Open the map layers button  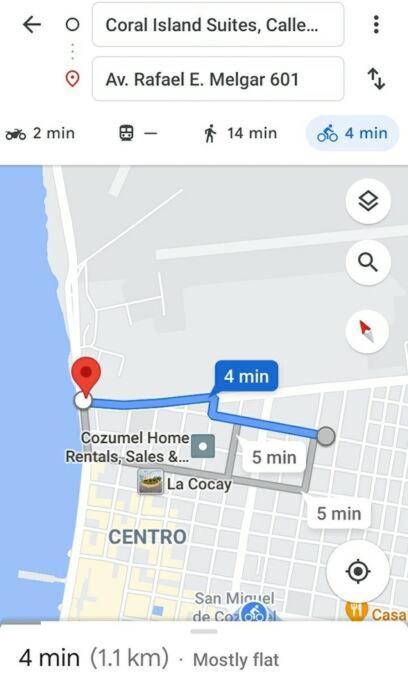pyautogui.click(x=368, y=201)
